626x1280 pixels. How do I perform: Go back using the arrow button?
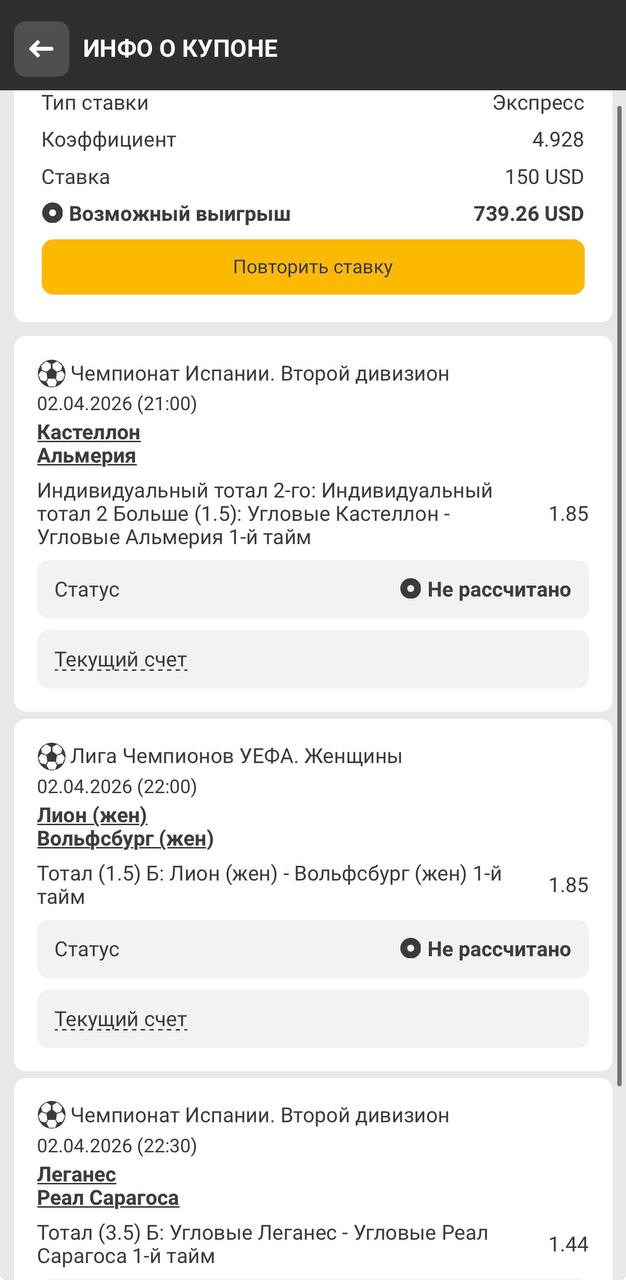41,49
